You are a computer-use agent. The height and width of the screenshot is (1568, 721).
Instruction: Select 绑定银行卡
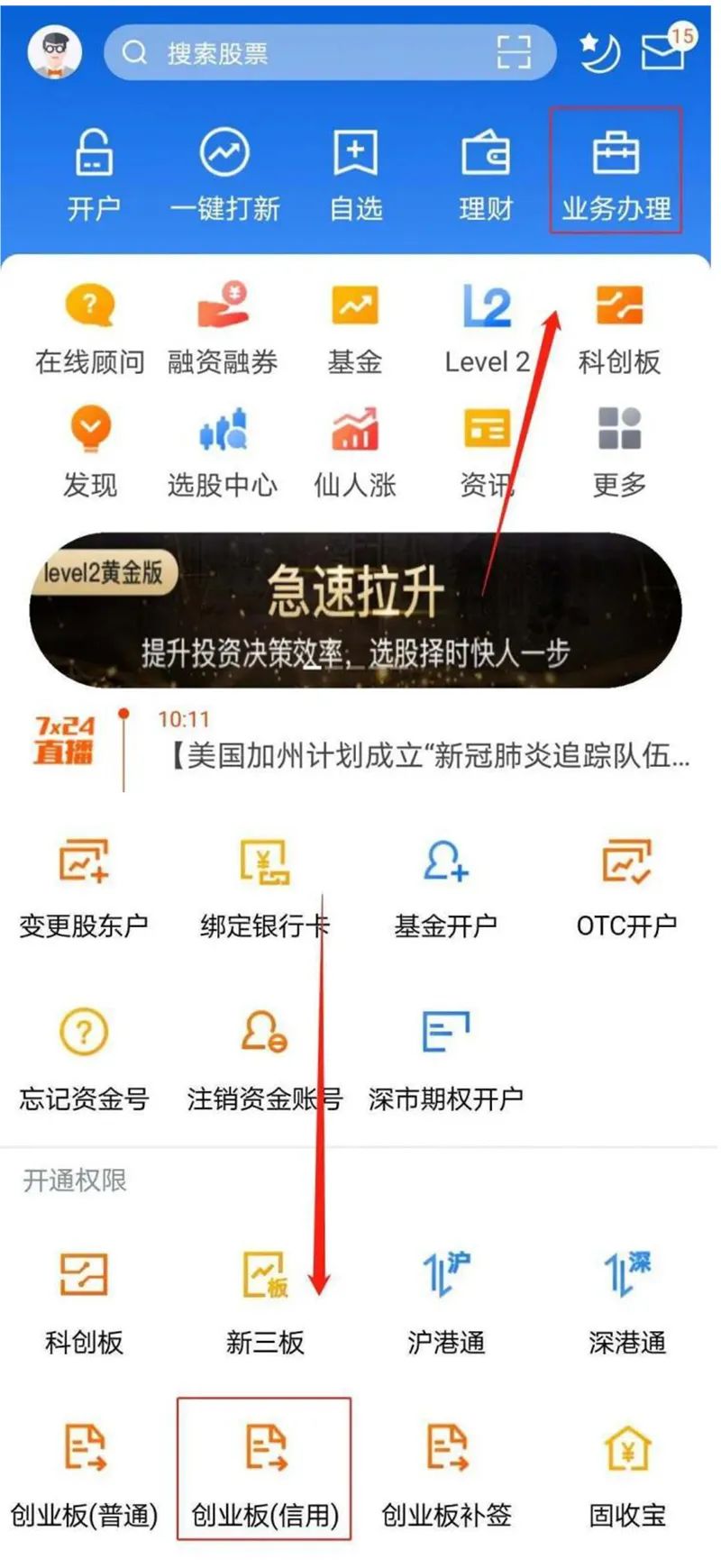[x=264, y=888]
